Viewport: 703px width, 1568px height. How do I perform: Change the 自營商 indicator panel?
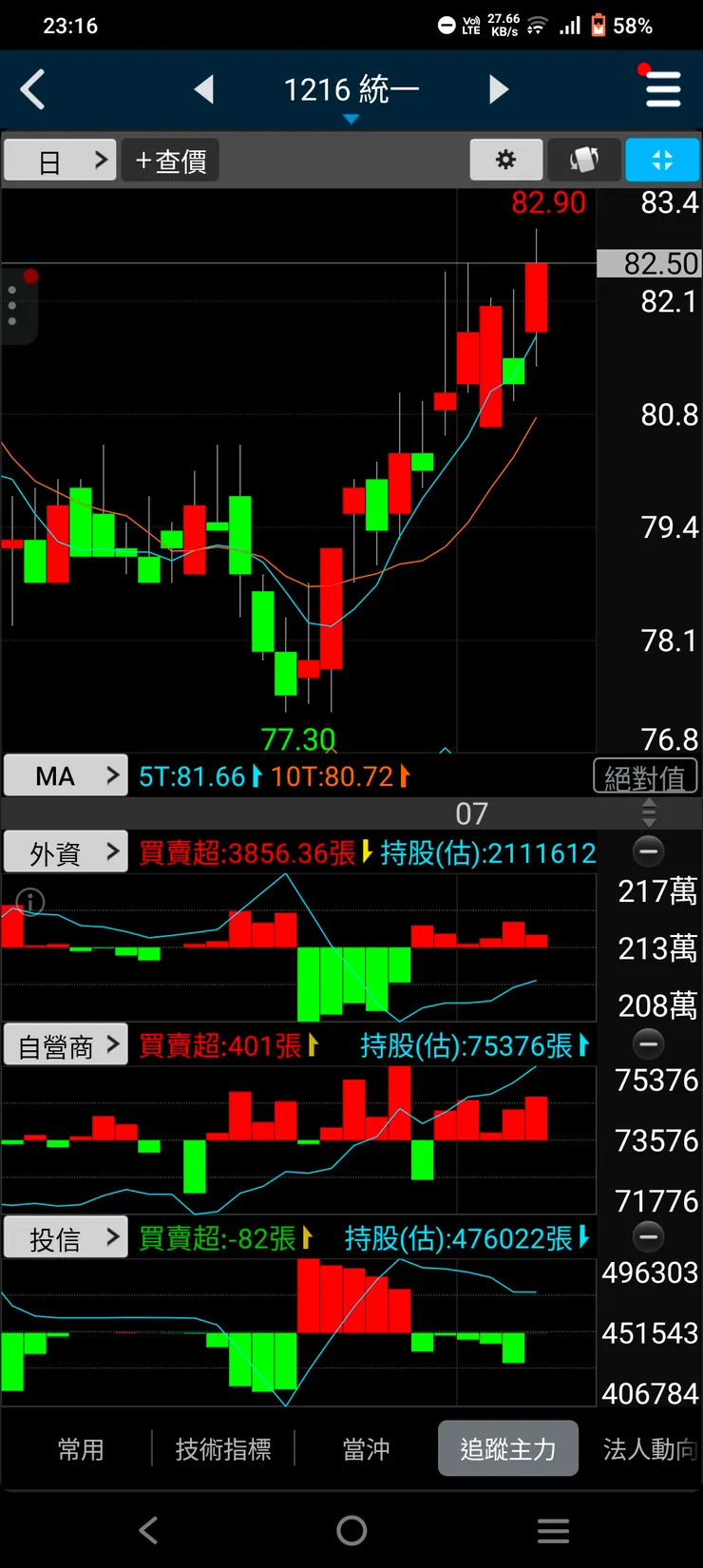tap(66, 1045)
